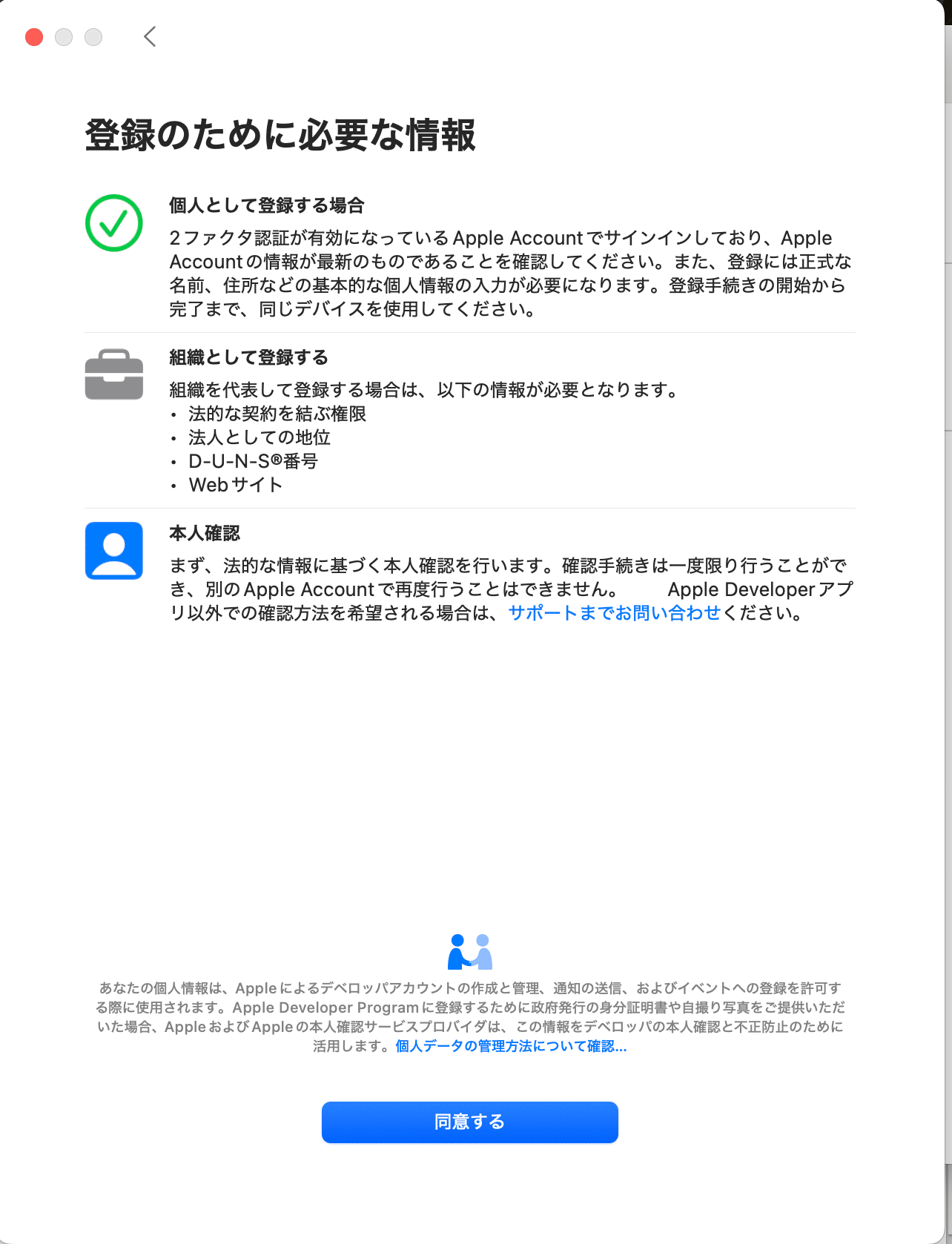Screen dimensions: 952x1244
Task: Navigate back with the chevron arrow
Action: pos(150,37)
